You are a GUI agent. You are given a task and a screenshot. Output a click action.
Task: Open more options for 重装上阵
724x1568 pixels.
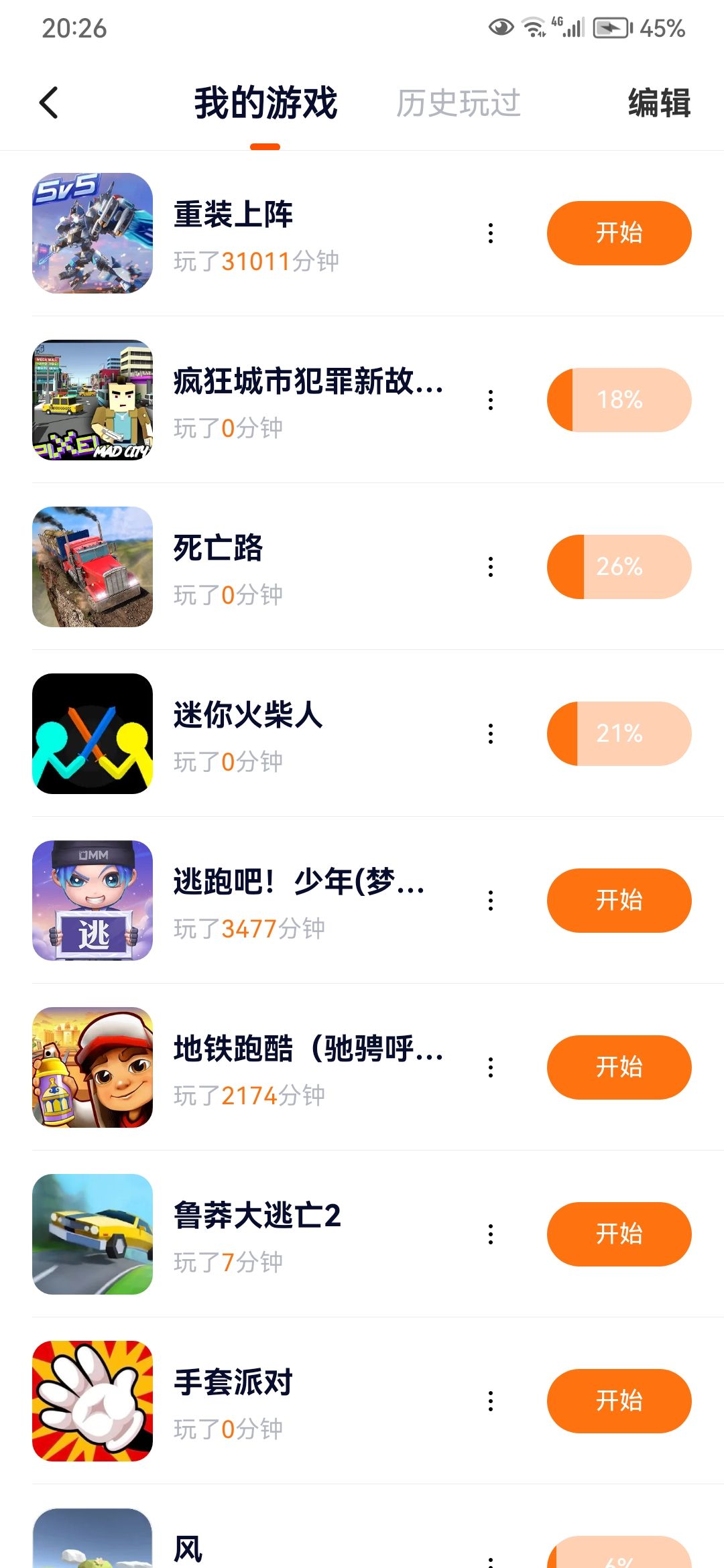(x=491, y=233)
